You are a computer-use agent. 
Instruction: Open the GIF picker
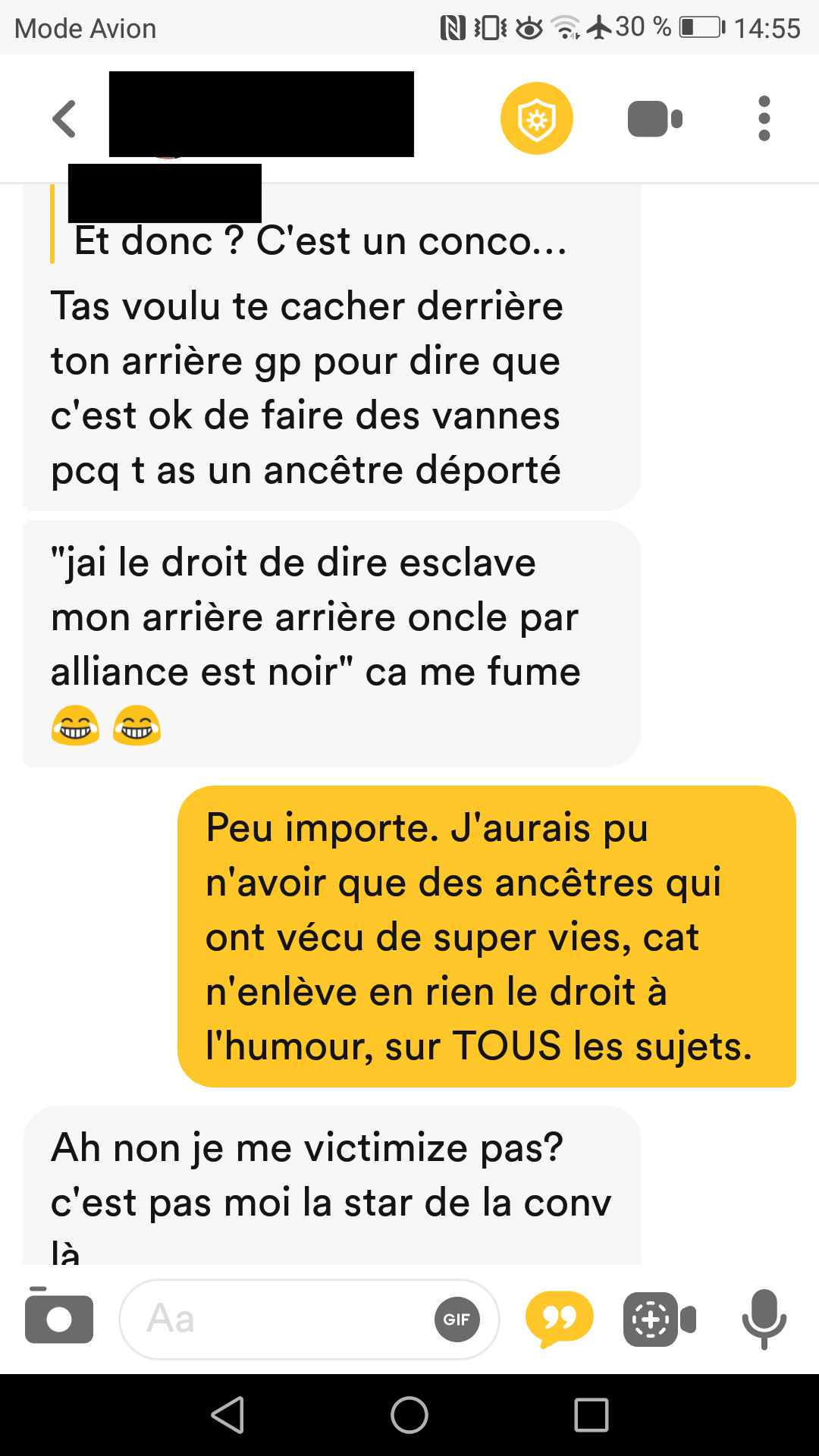point(457,1319)
